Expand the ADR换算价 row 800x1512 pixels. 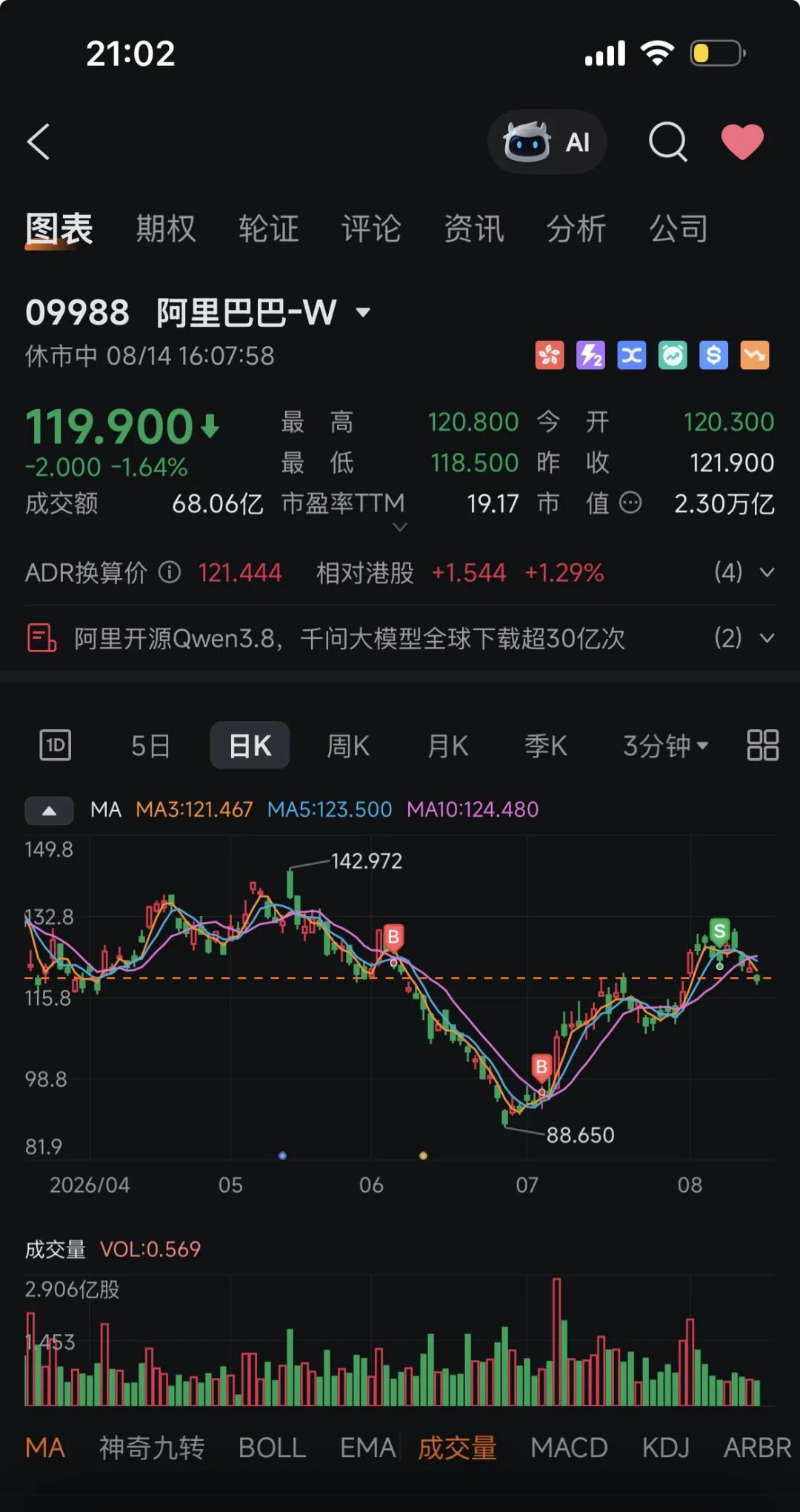pos(767,572)
